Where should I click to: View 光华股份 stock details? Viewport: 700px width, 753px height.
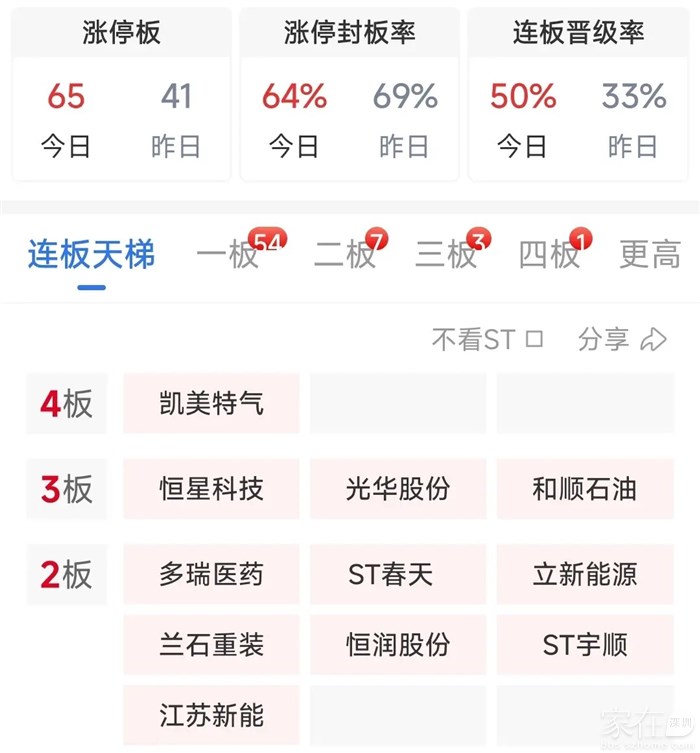tap(398, 489)
